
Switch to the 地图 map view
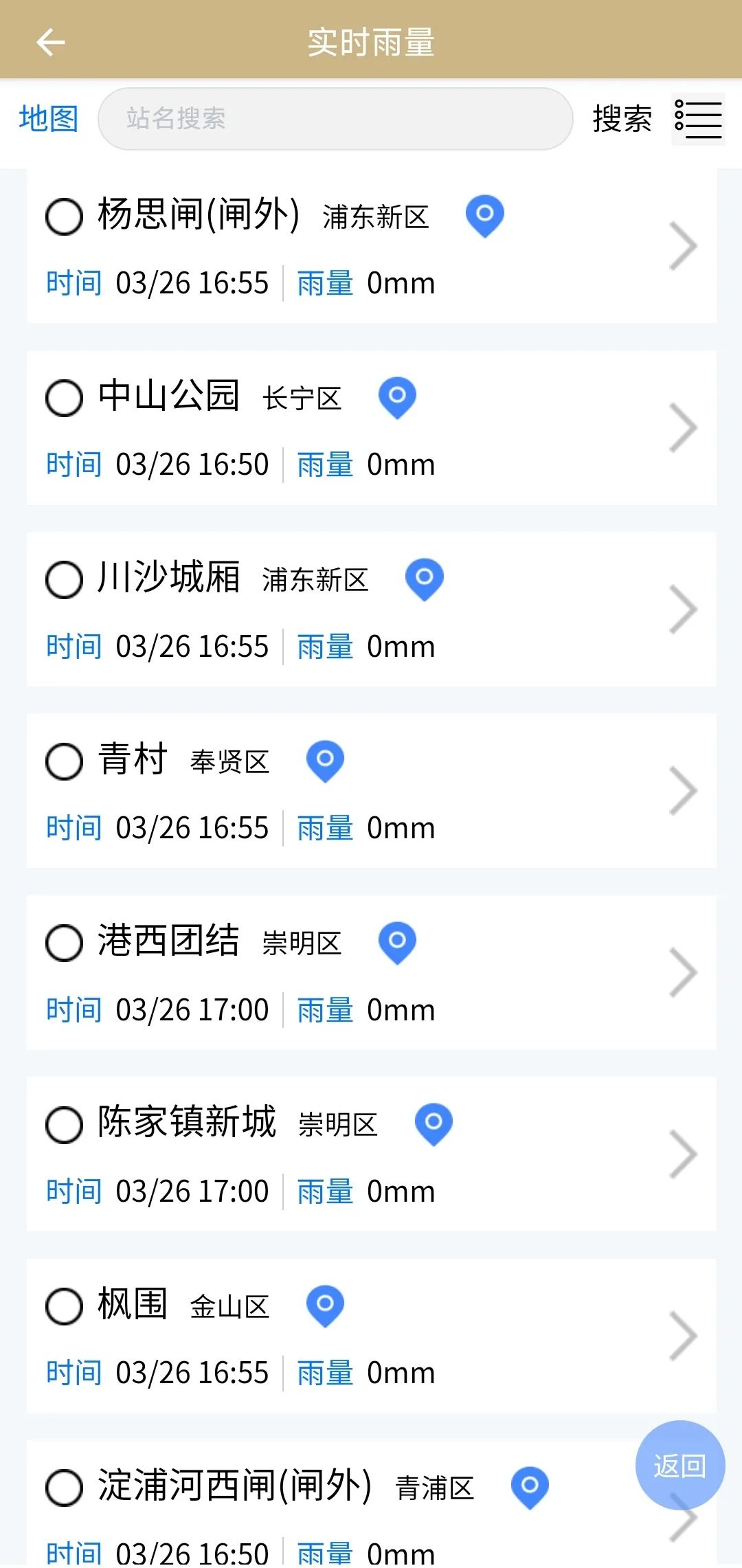(x=48, y=118)
